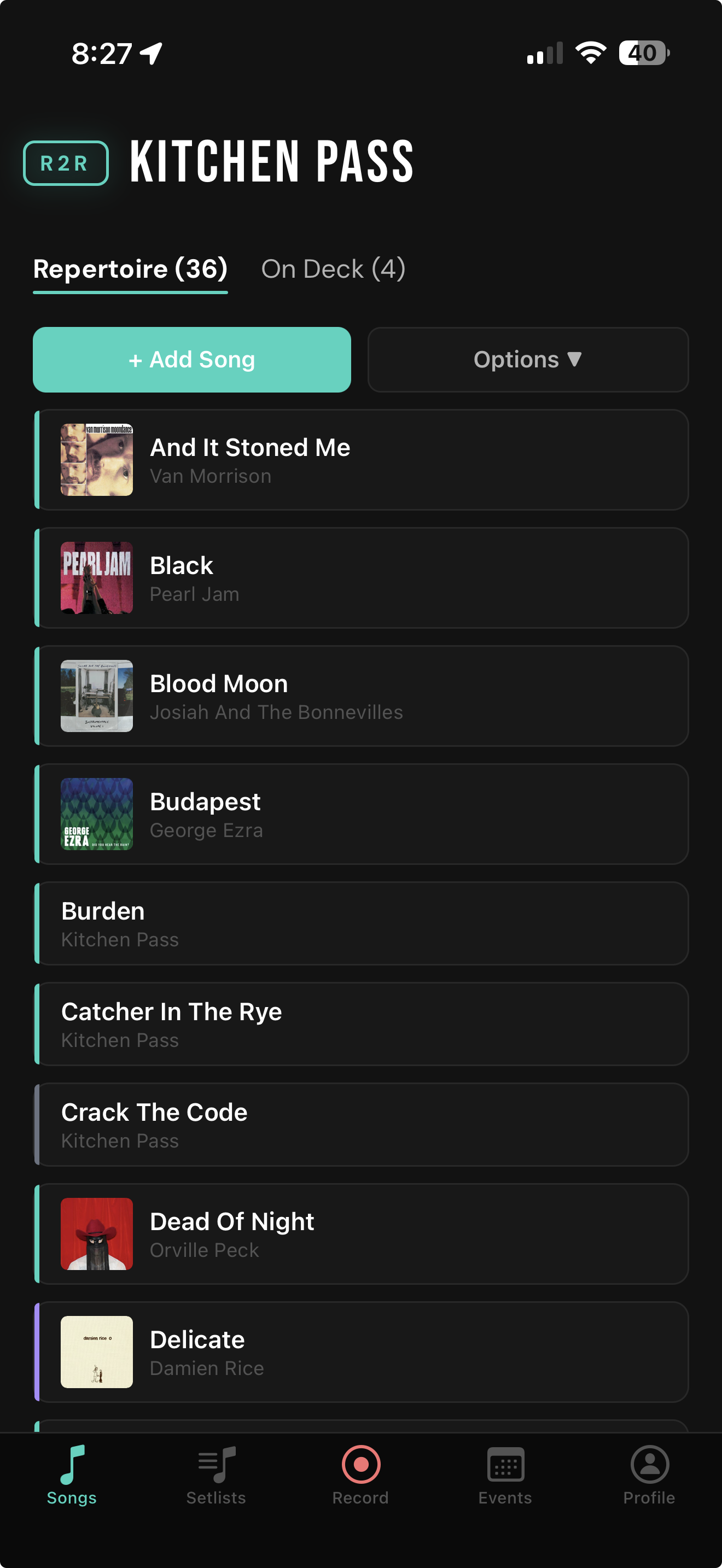Expand the Crack The Code song row
The height and width of the screenshot is (1568, 722).
tap(361, 1125)
